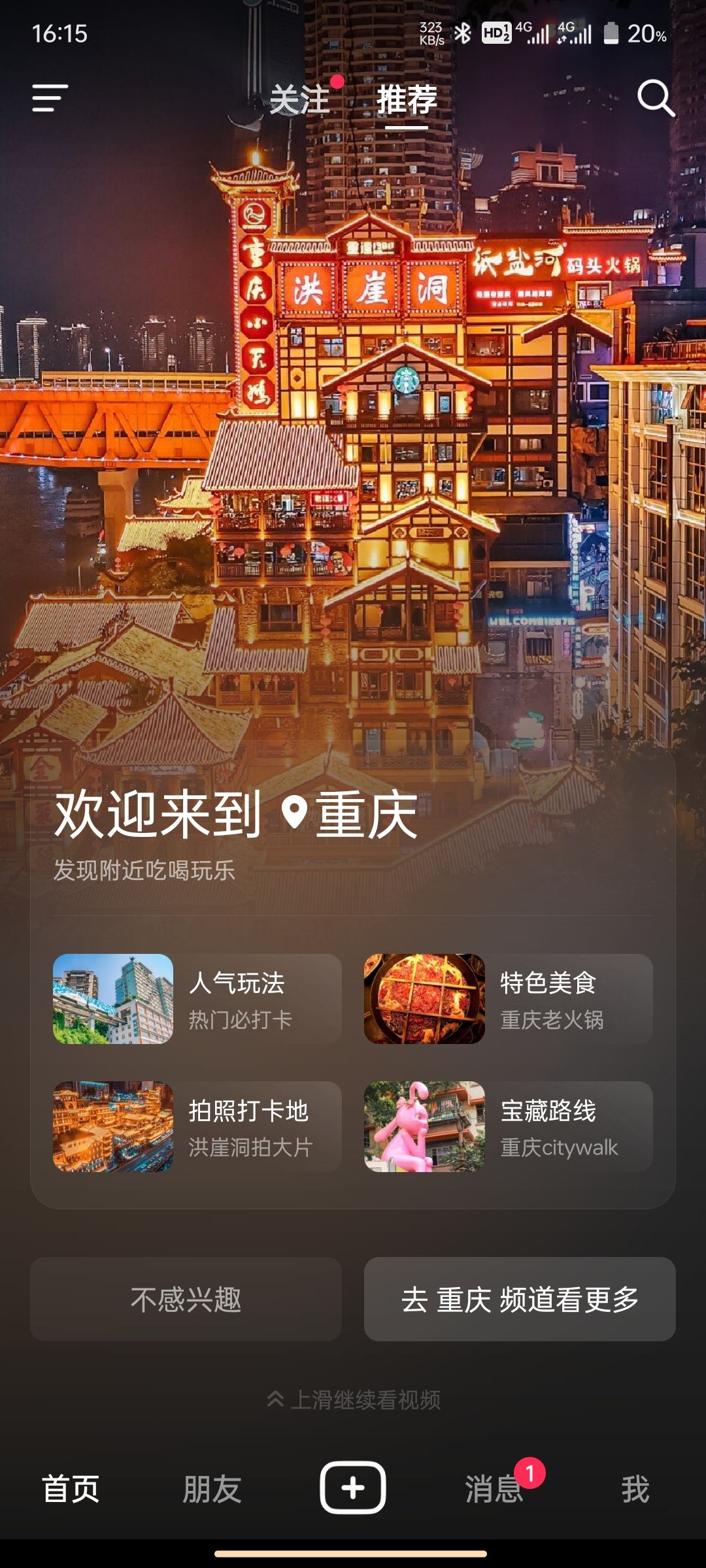Switch to the 朋友 tab

[x=212, y=1489]
